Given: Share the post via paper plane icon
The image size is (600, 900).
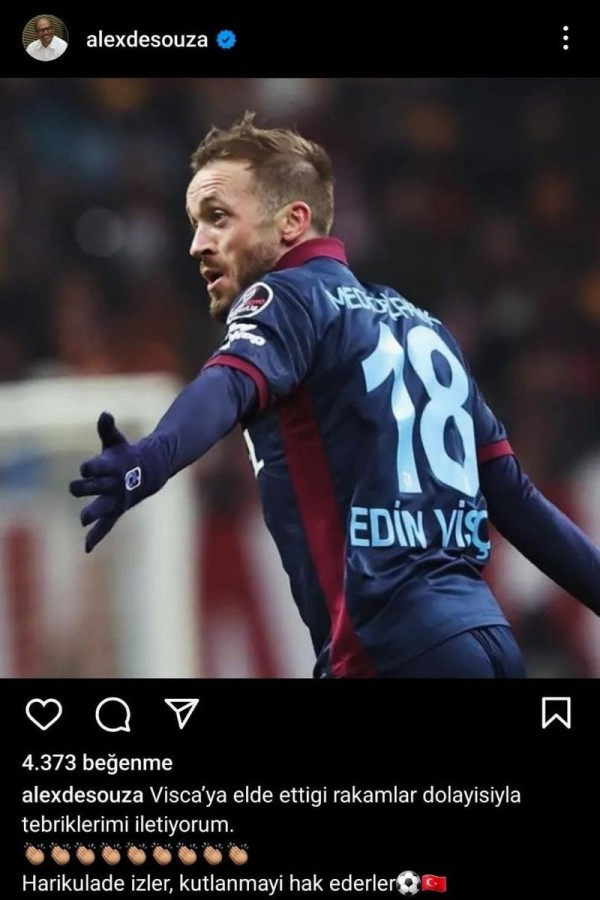Looking at the screenshot, I should (x=181, y=713).
